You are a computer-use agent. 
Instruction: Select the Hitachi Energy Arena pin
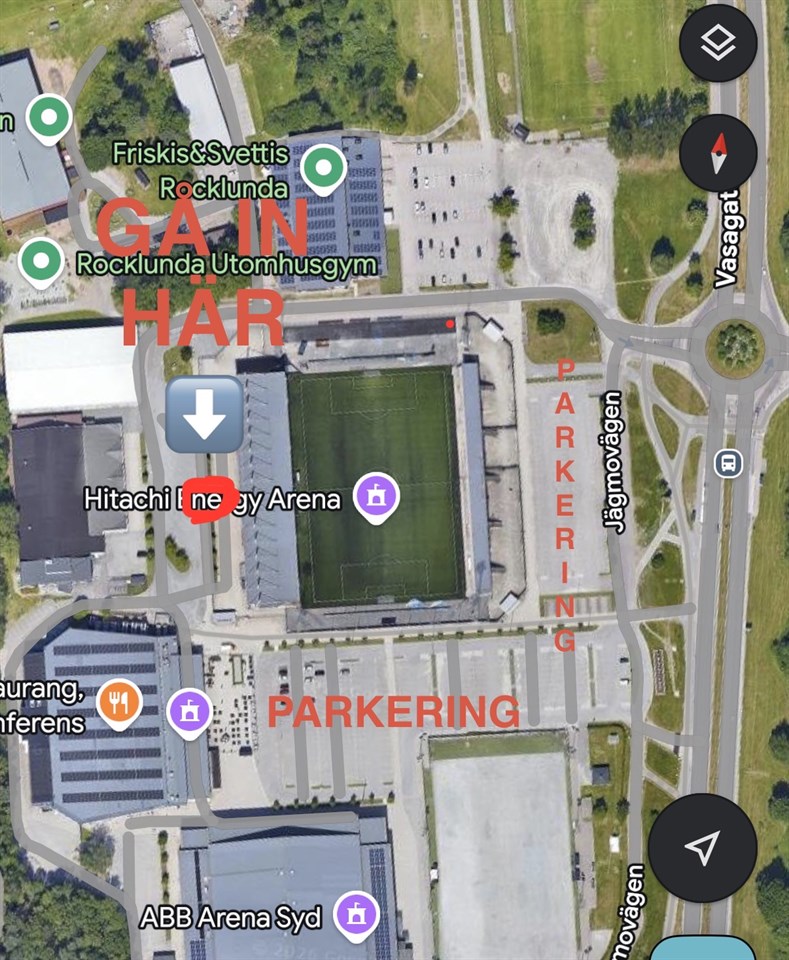(376, 495)
